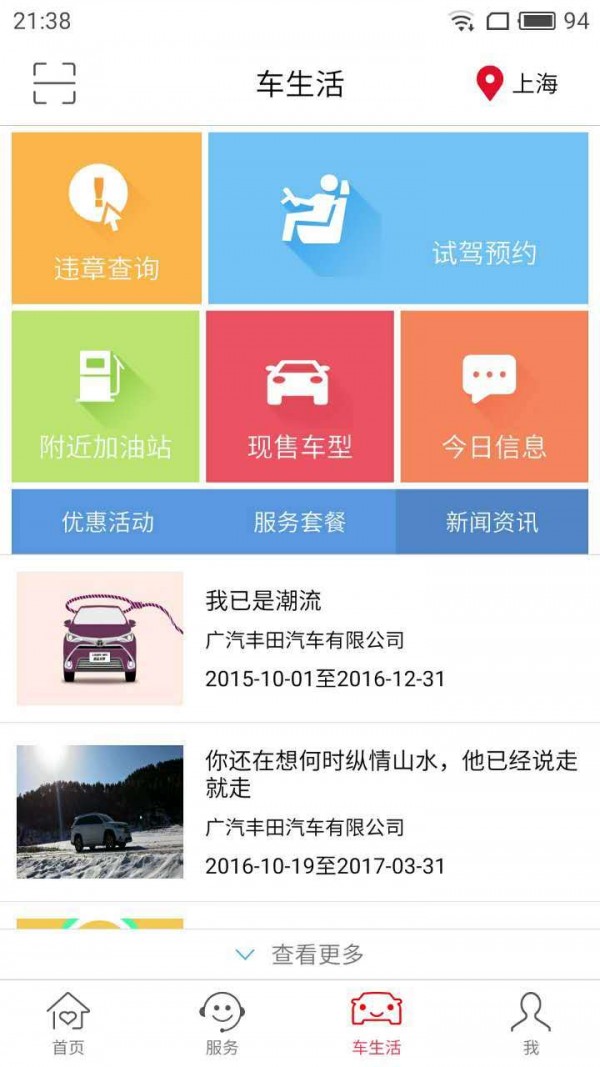600x1067 pixels.
Task: Open the QR scan icon
Action: (54, 84)
